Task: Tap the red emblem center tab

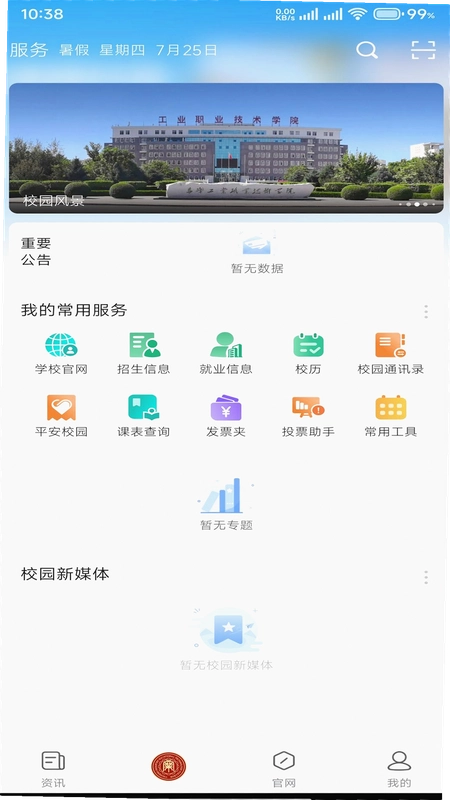Action: tap(168, 767)
